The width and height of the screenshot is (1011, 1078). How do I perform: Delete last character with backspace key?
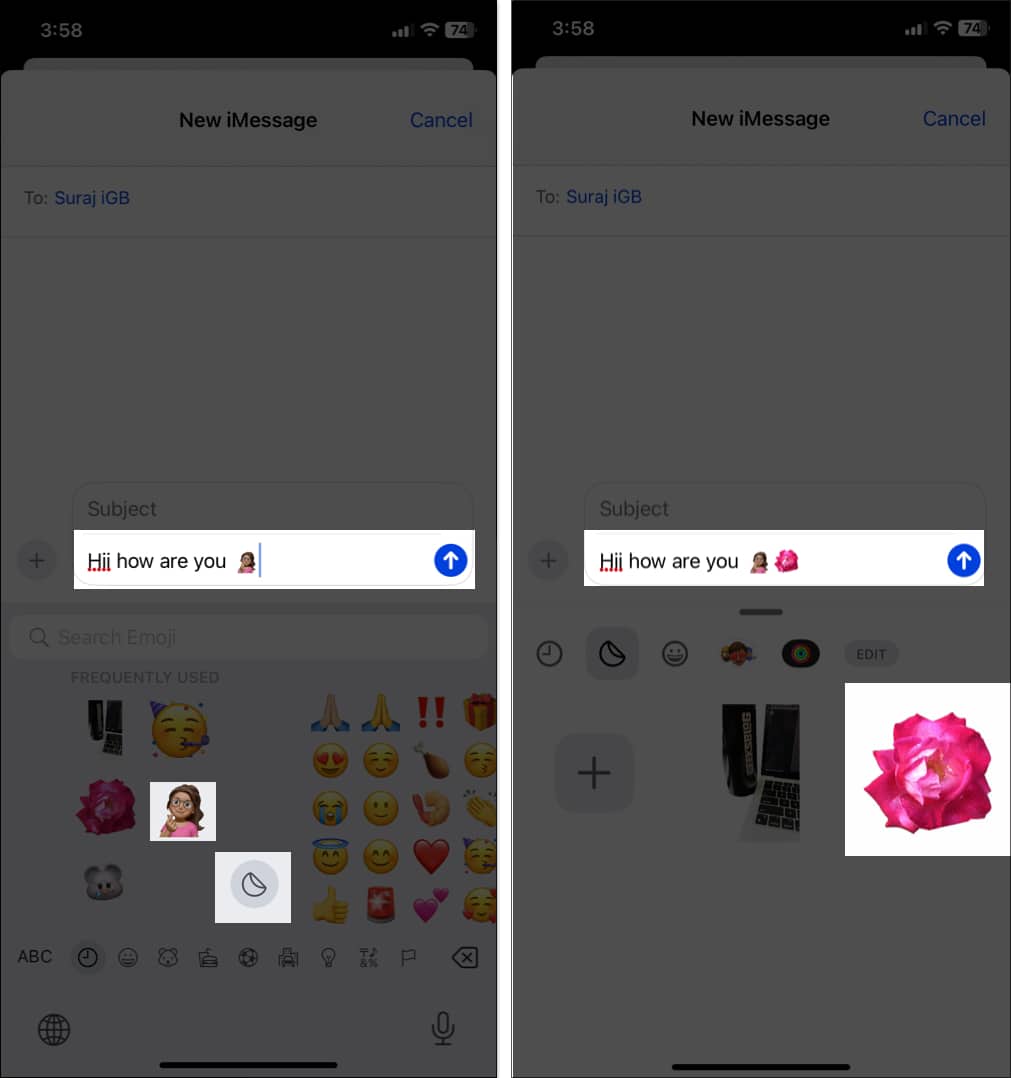click(x=464, y=958)
